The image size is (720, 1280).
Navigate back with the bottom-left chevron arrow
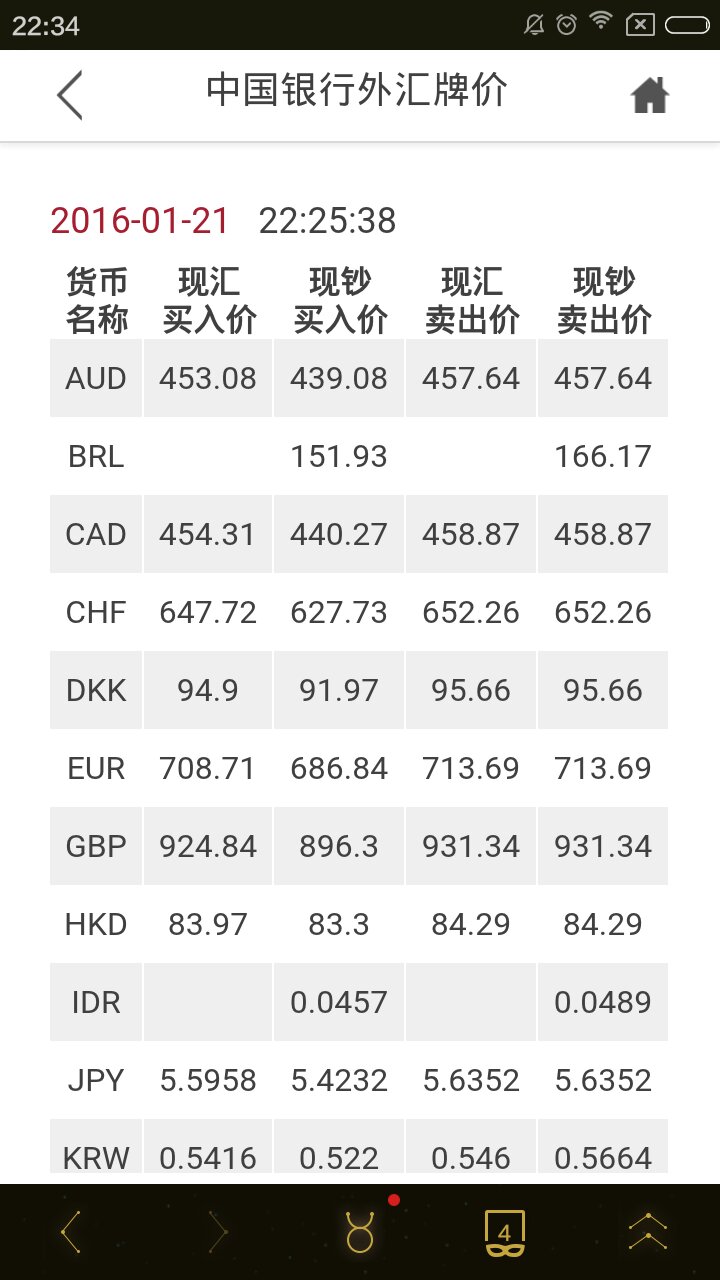[70, 1232]
